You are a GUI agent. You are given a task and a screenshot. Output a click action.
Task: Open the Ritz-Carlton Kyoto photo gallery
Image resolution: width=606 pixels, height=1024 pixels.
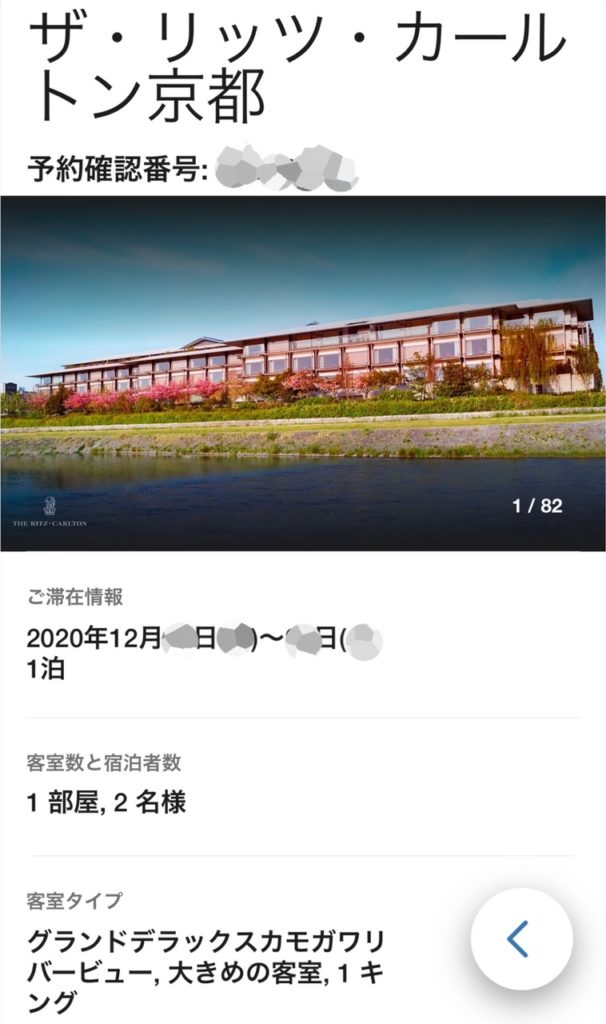303,373
